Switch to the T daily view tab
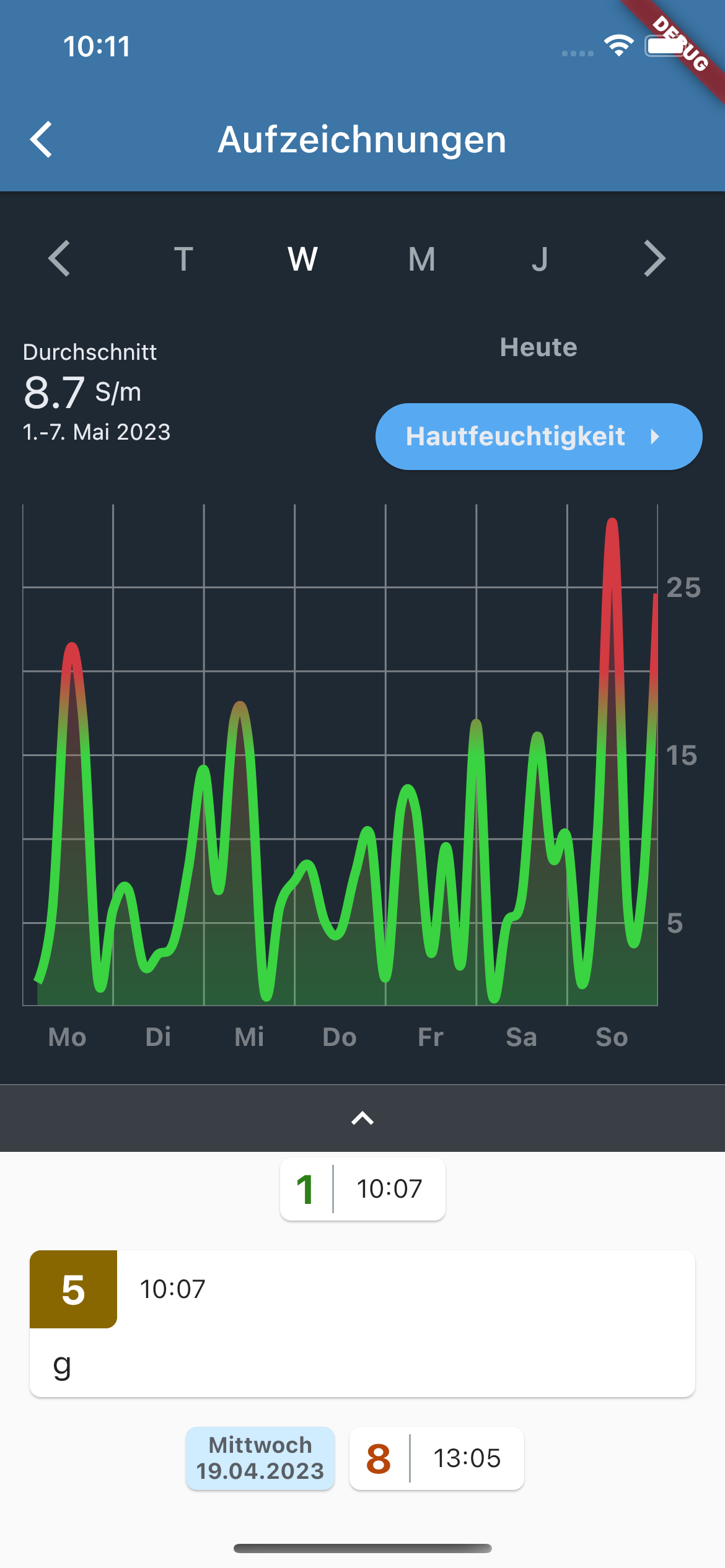The height and width of the screenshot is (1568, 725). [x=183, y=259]
